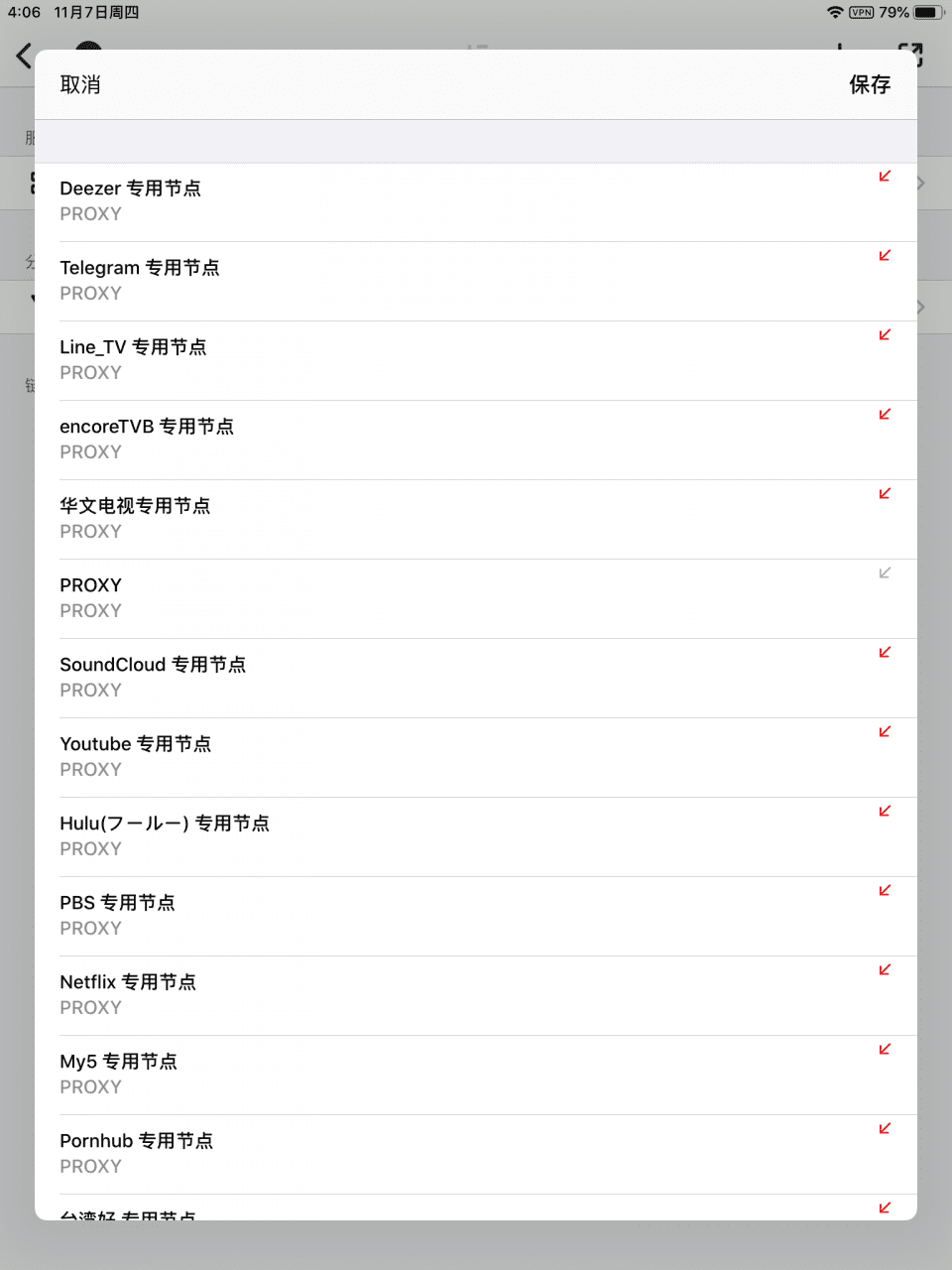Tap the red arrow beside 华文电视专用节点

(x=884, y=493)
